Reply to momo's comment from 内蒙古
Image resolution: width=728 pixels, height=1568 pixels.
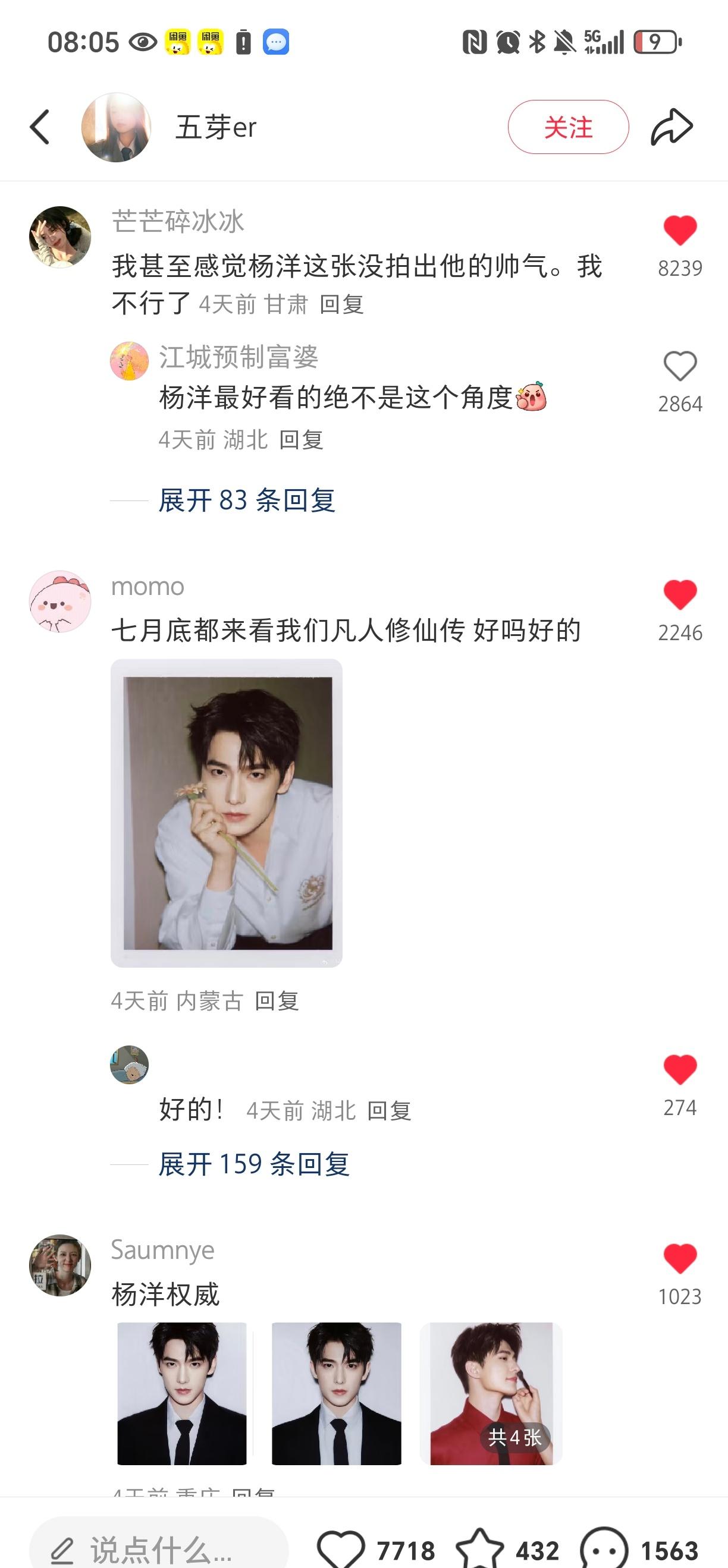[277, 1001]
